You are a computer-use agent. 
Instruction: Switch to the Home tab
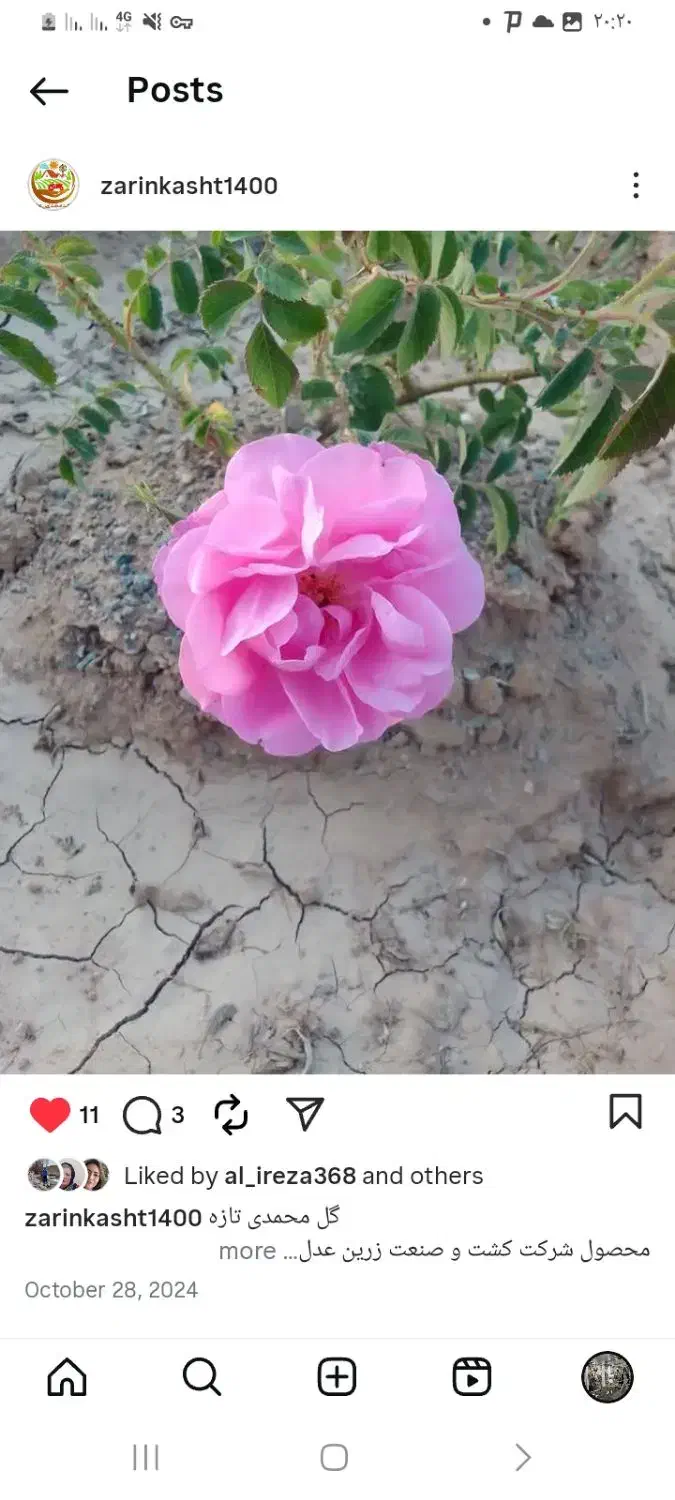[67, 1377]
